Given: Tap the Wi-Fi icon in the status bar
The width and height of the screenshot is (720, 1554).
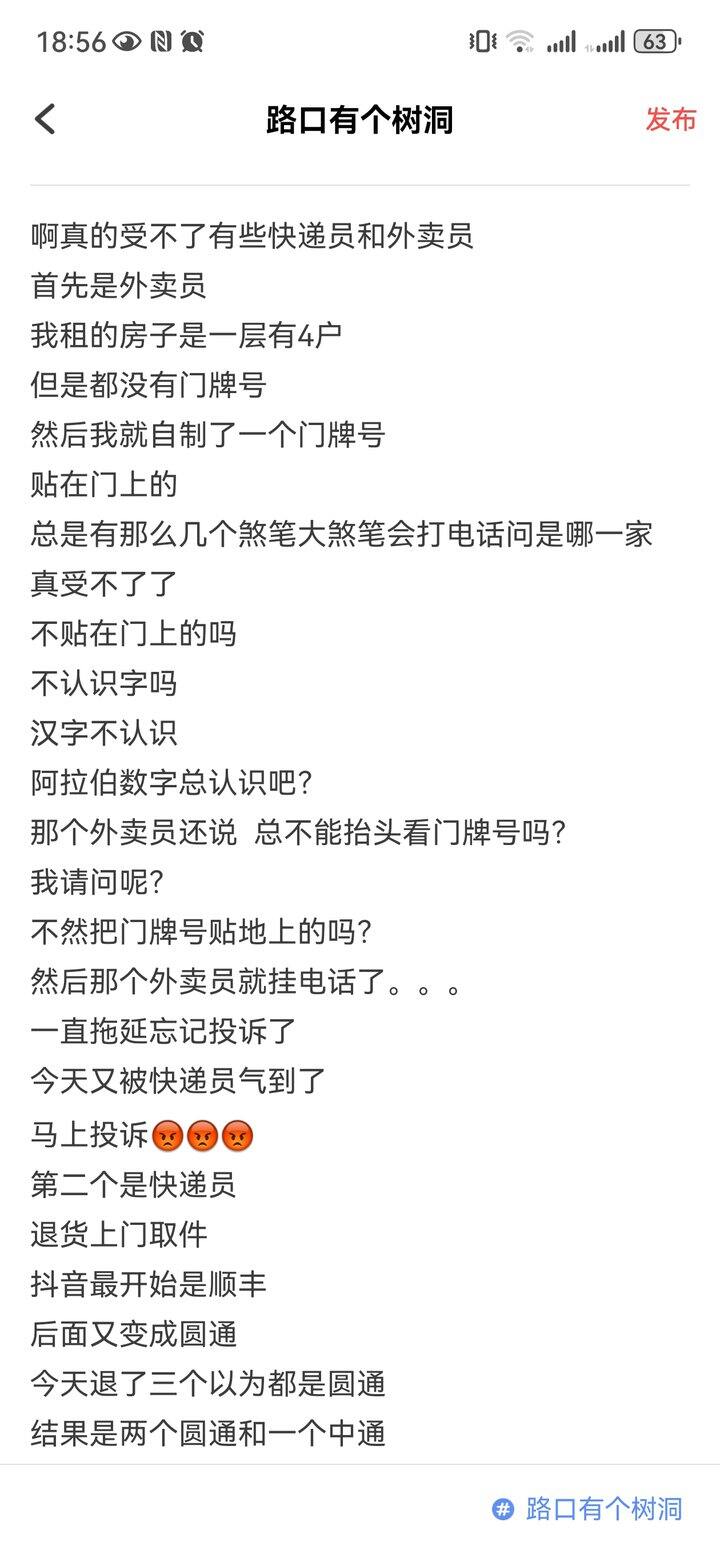Looking at the screenshot, I should 518,40.
